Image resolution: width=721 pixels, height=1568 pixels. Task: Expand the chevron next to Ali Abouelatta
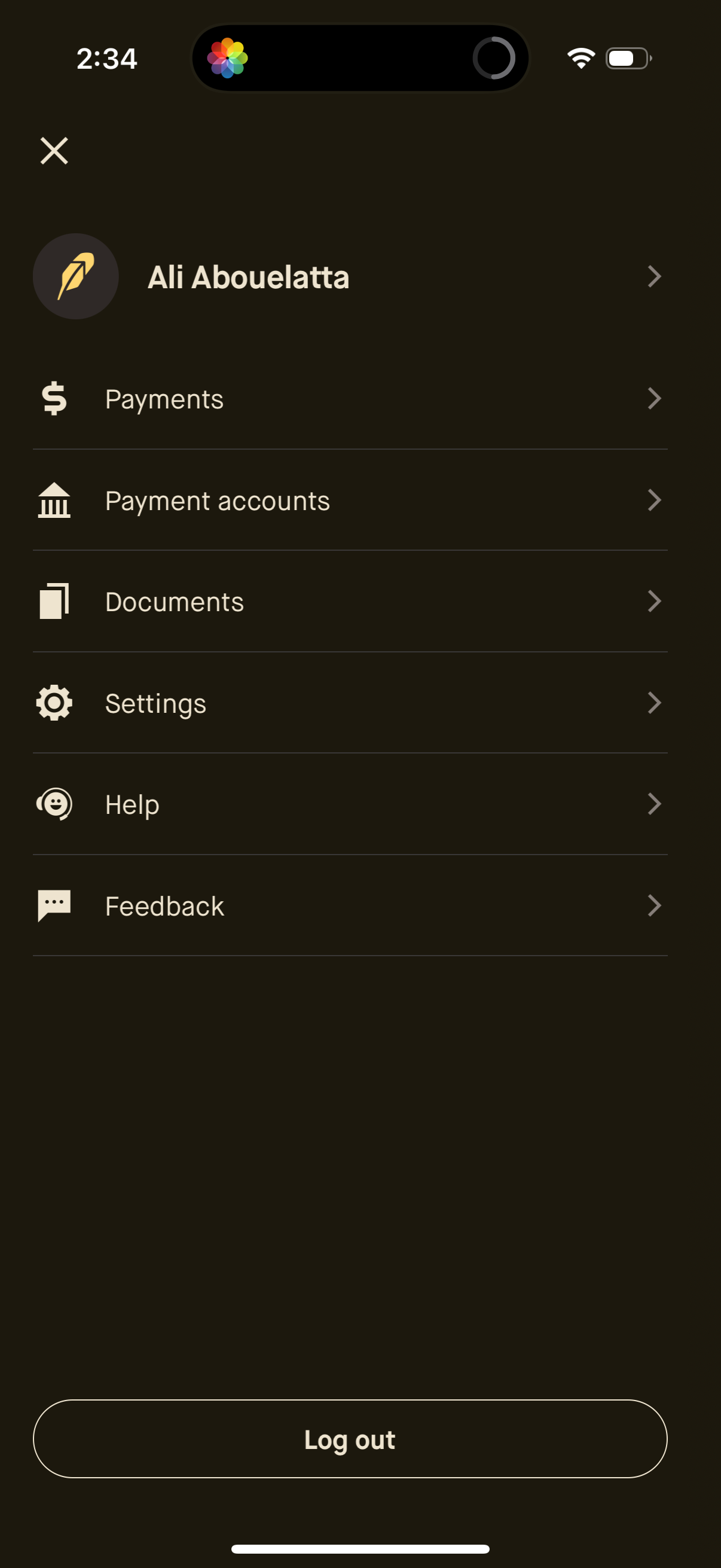[655, 276]
